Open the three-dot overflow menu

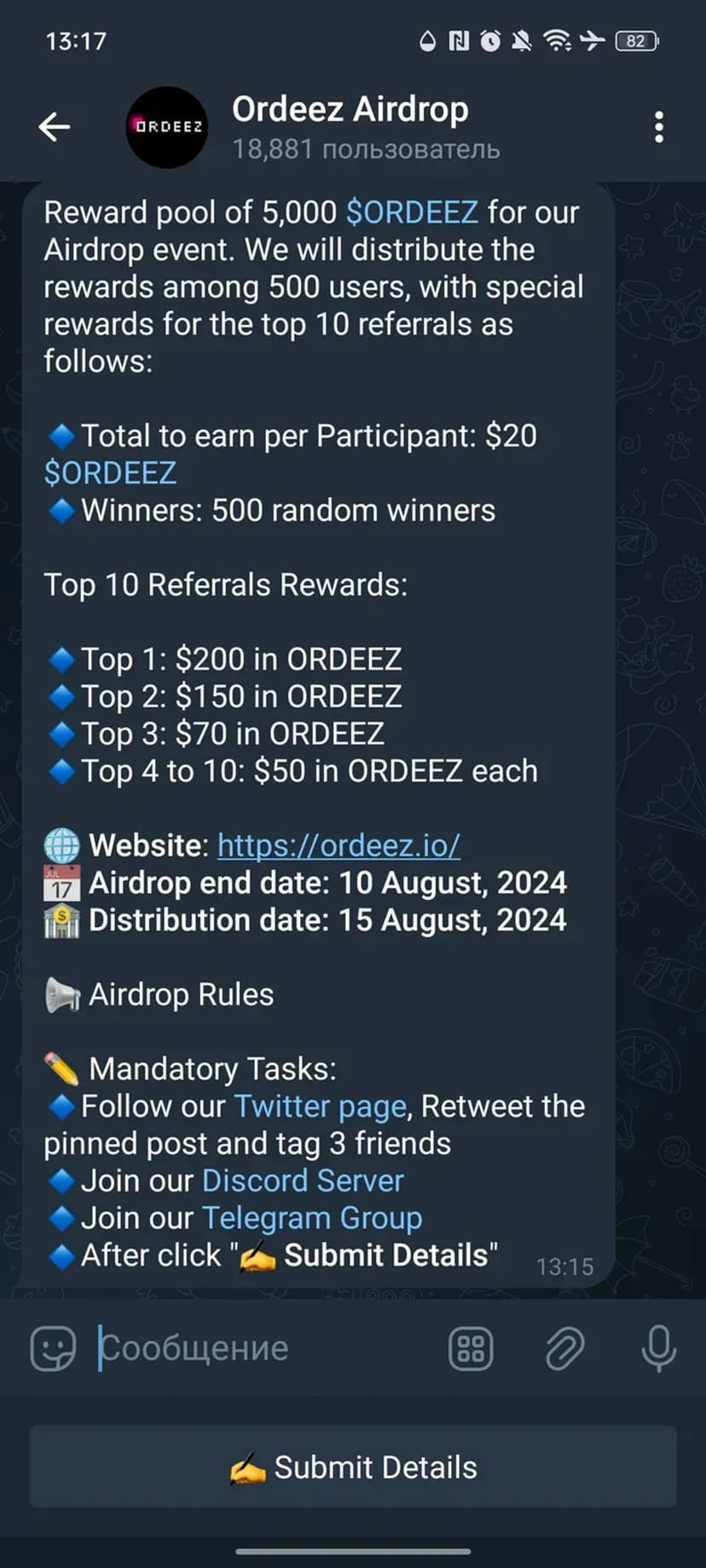[658, 127]
